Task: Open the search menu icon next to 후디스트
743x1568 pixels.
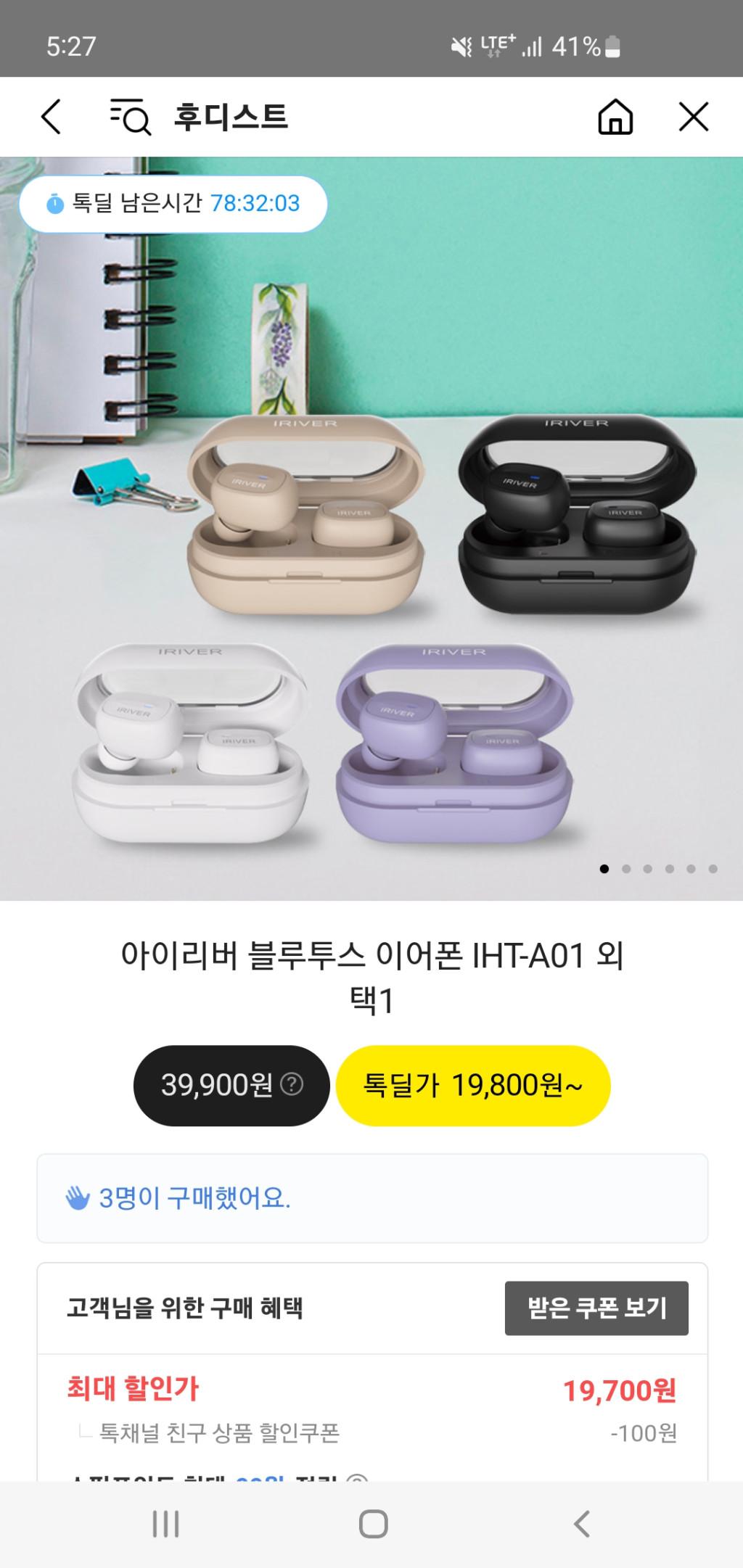Action: tap(131, 117)
